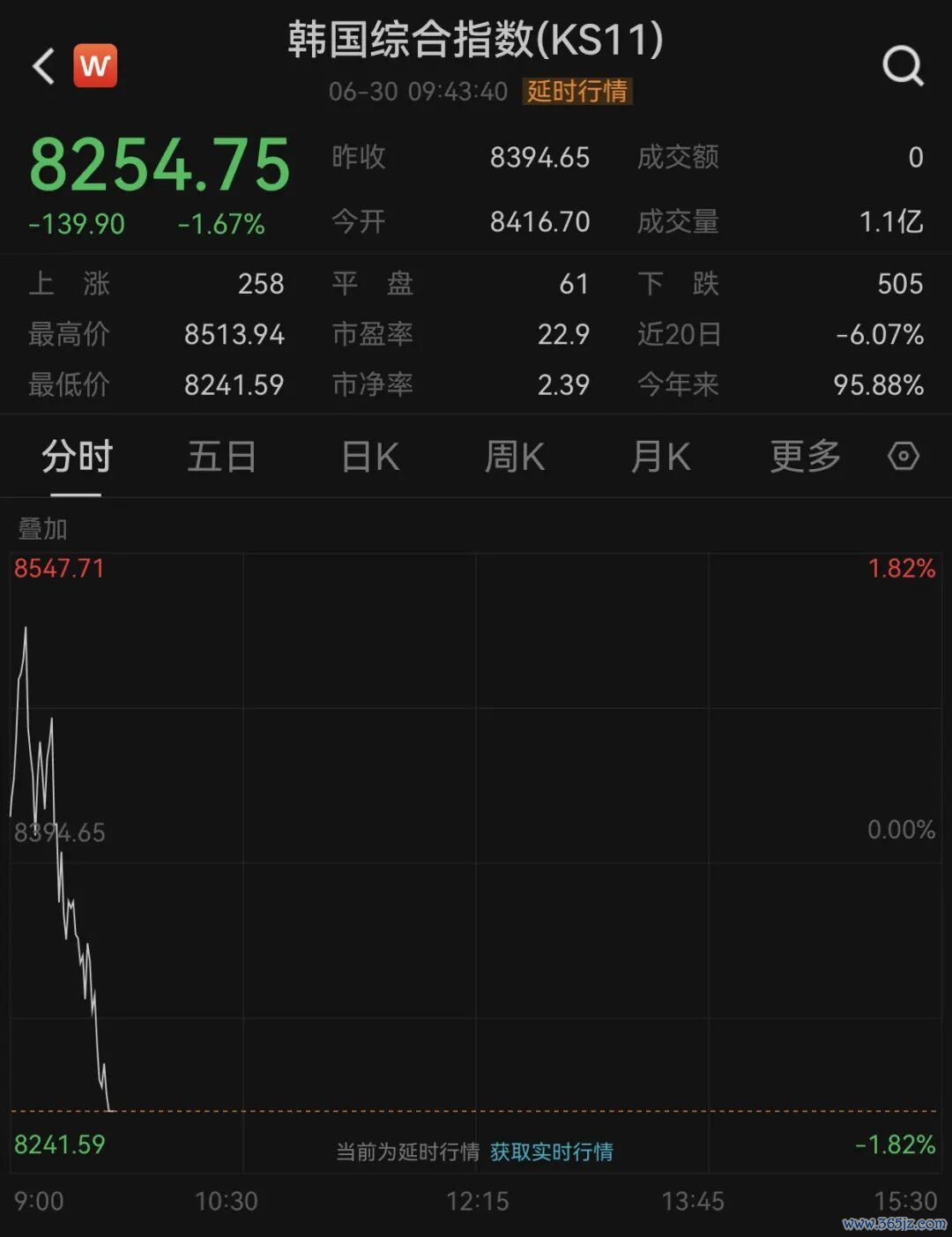The width and height of the screenshot is (952, 1237).
Task: Tap the orange W app icon
Action: 95,66
